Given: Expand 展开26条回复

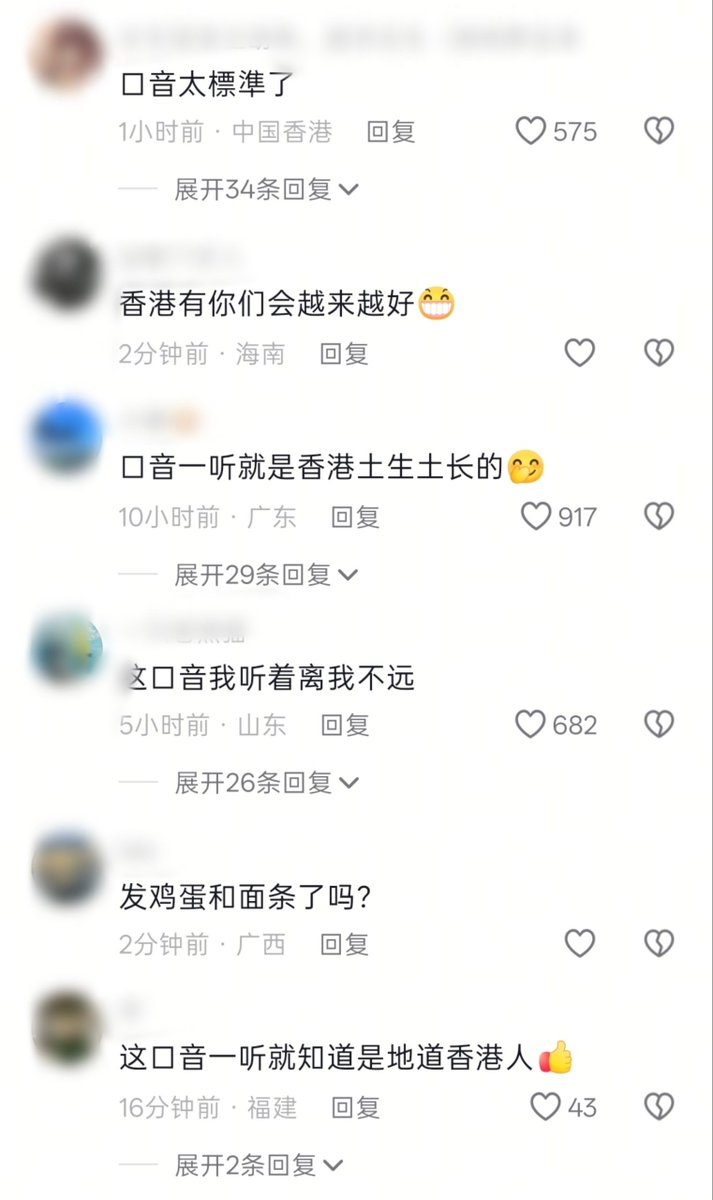Looking at the screenshot, I should pos(266,783).
